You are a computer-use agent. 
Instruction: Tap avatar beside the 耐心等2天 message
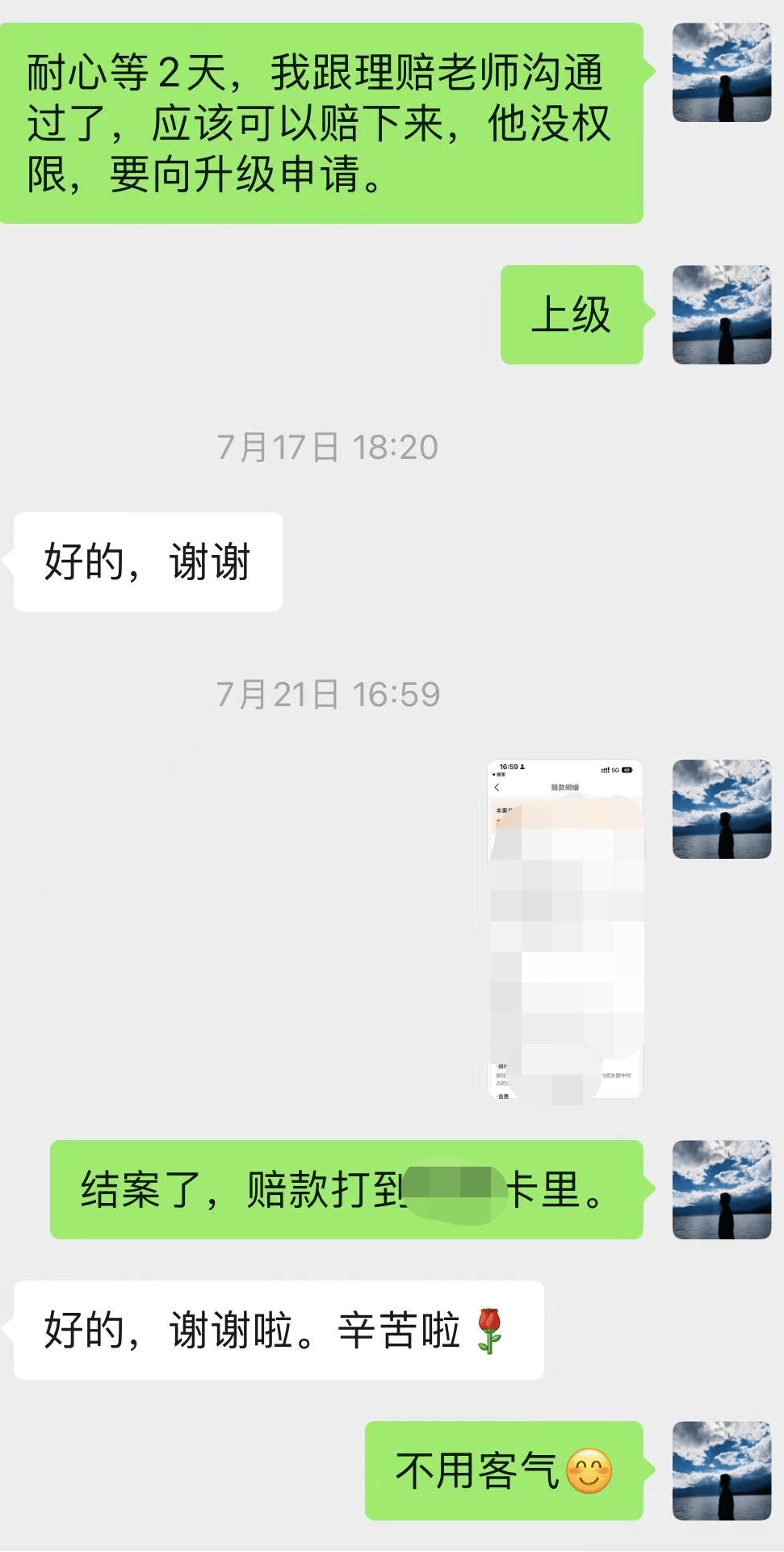pos(721,73)
